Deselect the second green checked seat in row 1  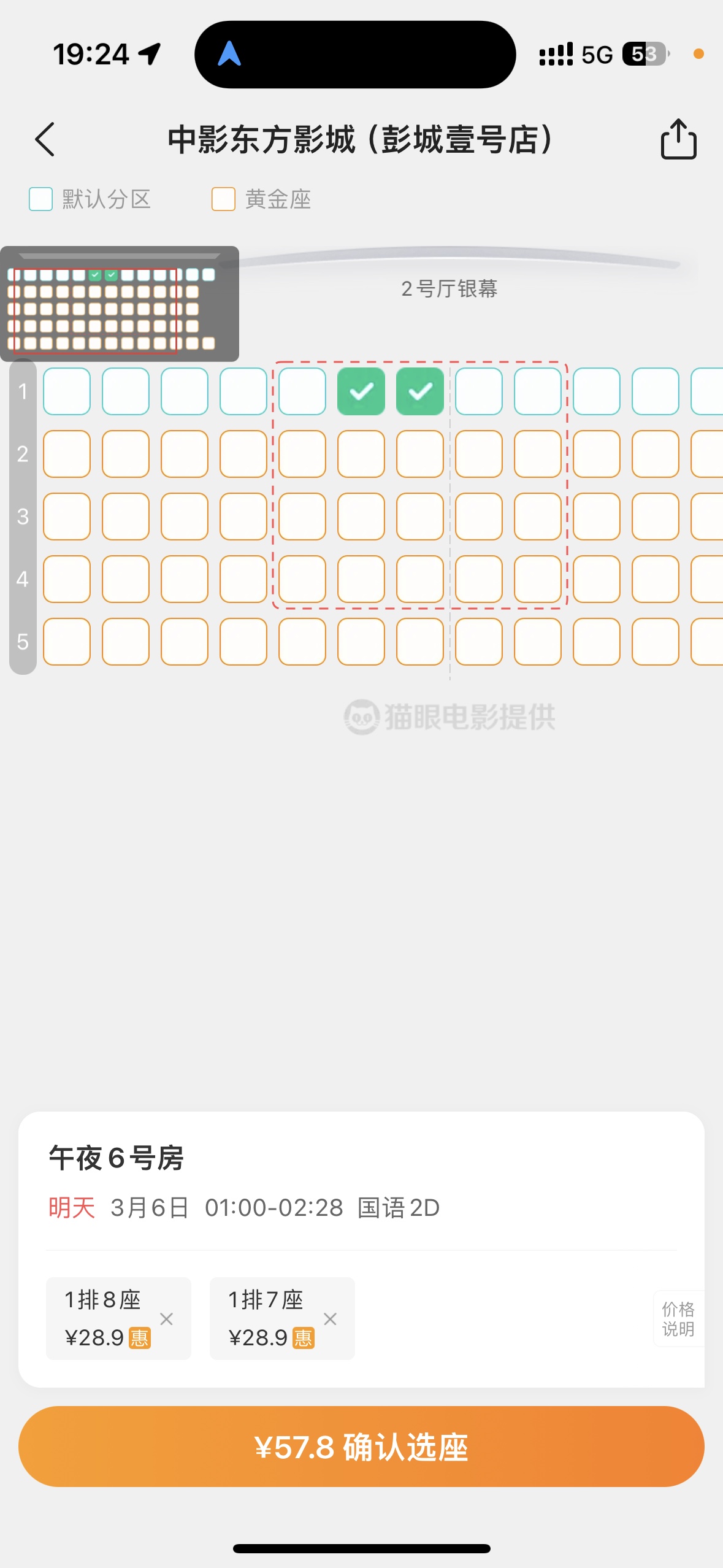tap(420, 391)
